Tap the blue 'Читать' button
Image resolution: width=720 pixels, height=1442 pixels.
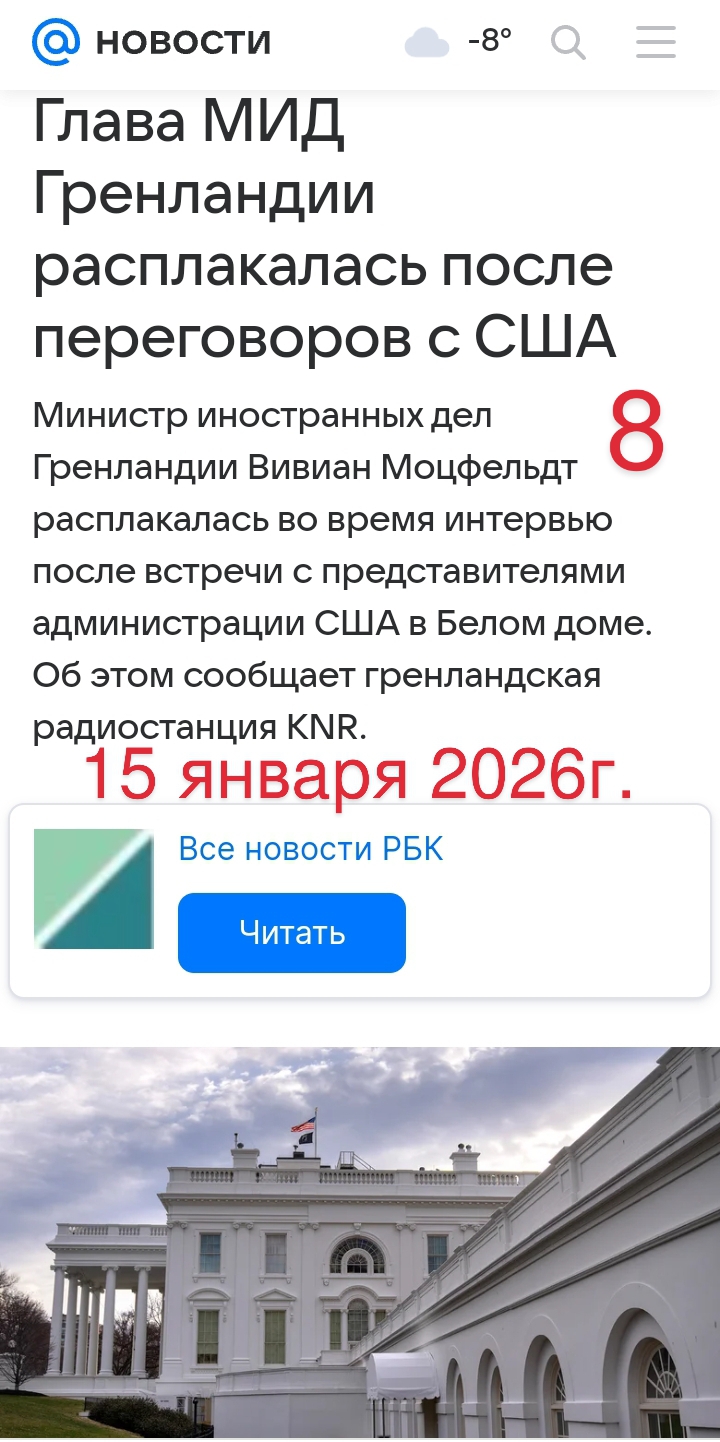[x=292, y=932]
